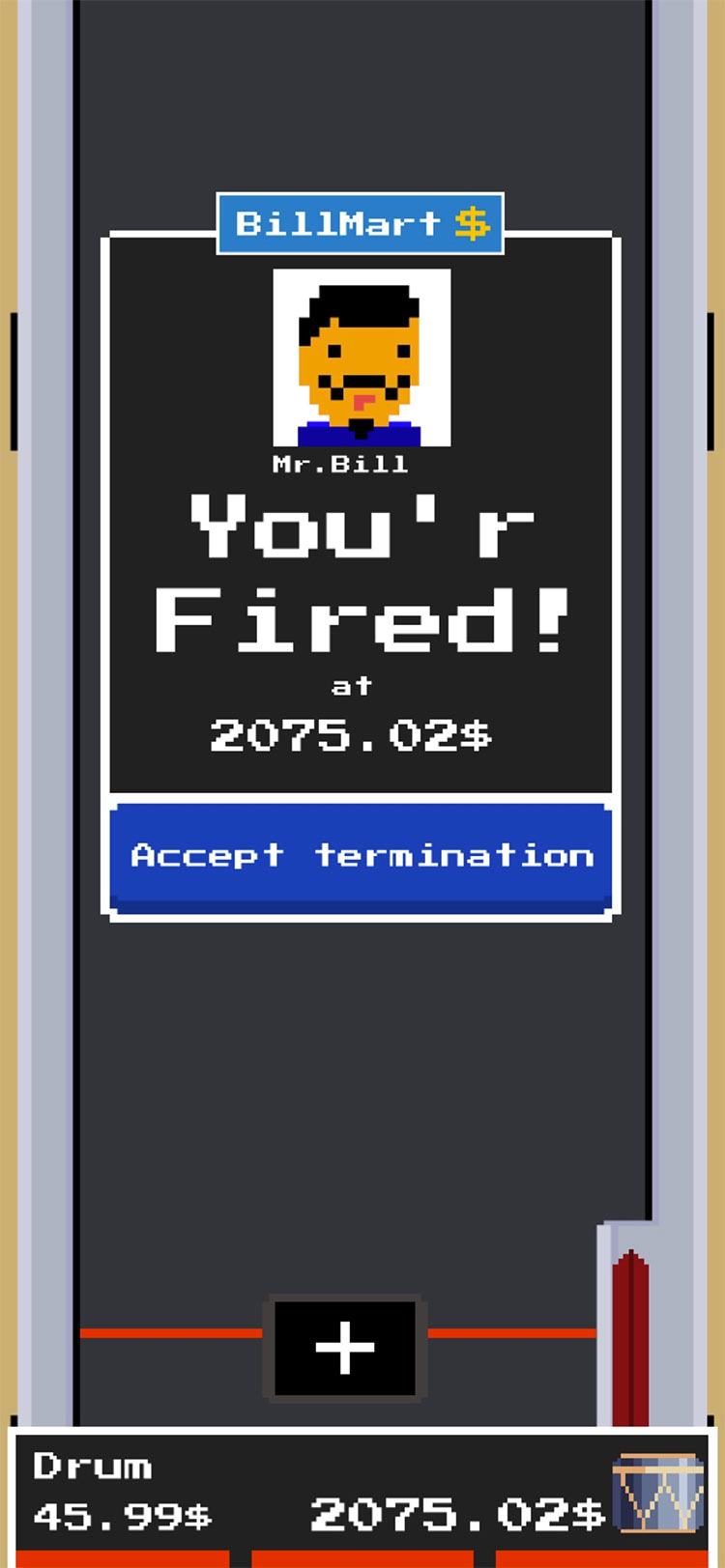Tap the plus scanner button
Image resolution: width=725 pixels, height=1568 pixels.
[x=345, y=1348]
